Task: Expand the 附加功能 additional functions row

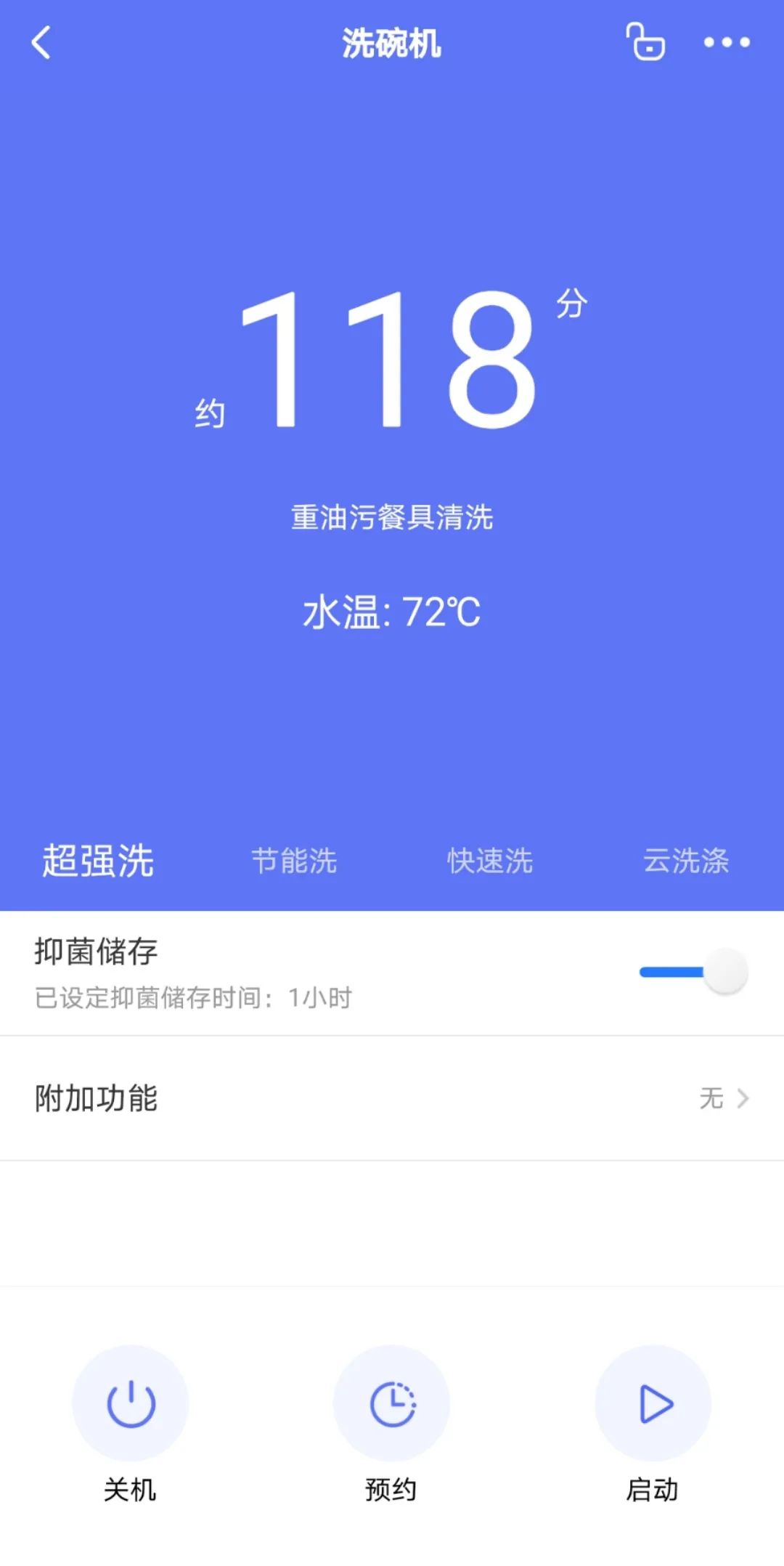Action: 392,1099
